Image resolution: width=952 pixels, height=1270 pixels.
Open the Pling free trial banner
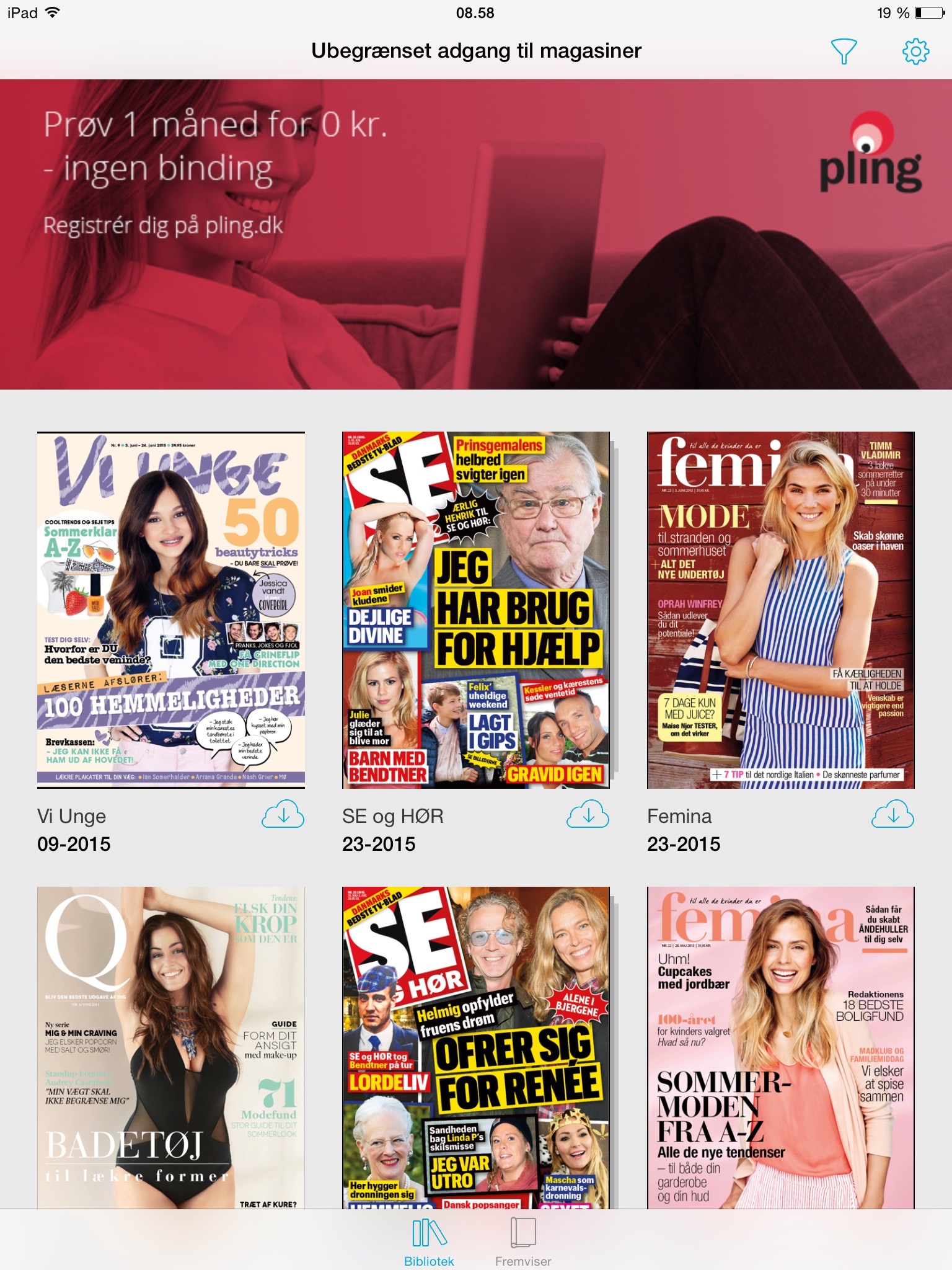coord(476,234)
